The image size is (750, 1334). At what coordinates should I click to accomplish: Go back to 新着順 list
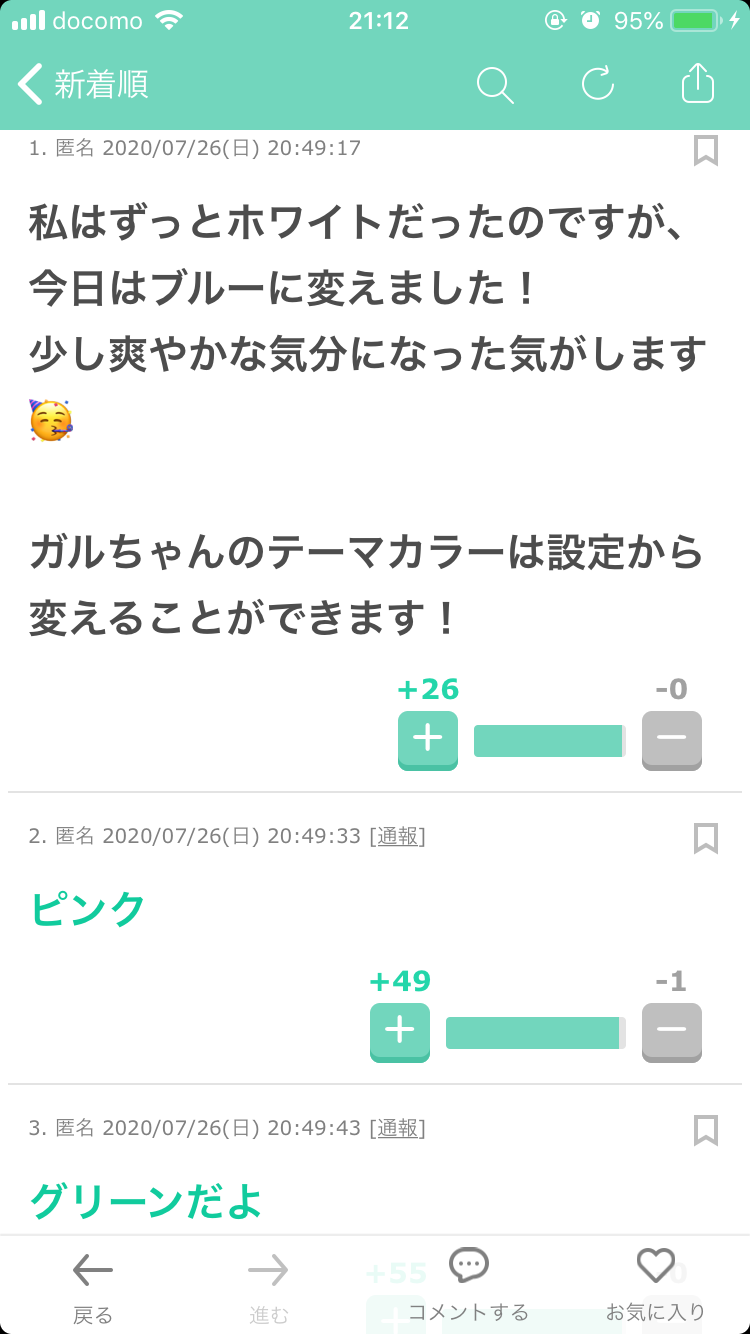84,85
